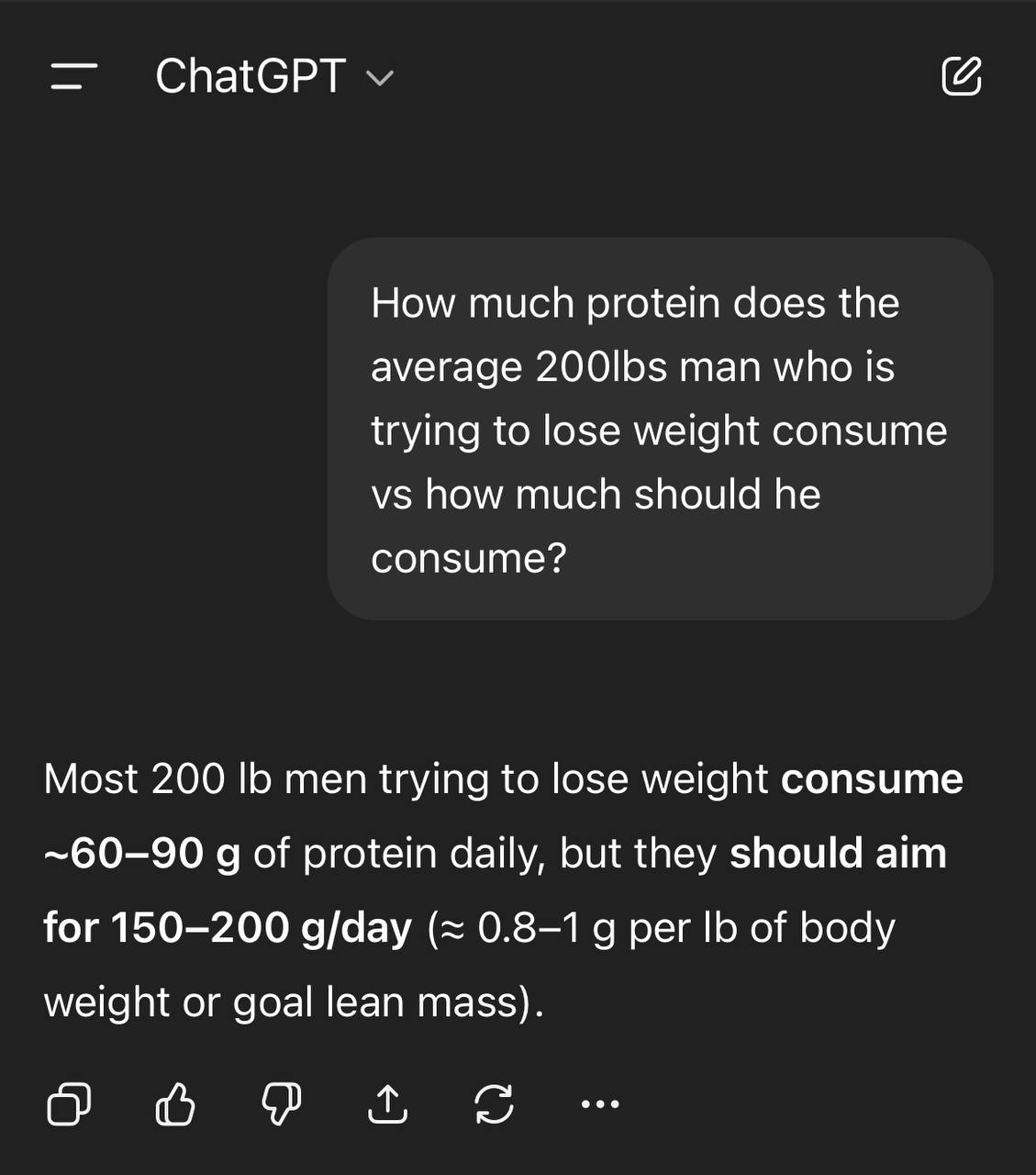Image resolution: width=1036 pixels, height=1175 pixels.
Task: Share the ChatGPT response
Action: 387,1103
